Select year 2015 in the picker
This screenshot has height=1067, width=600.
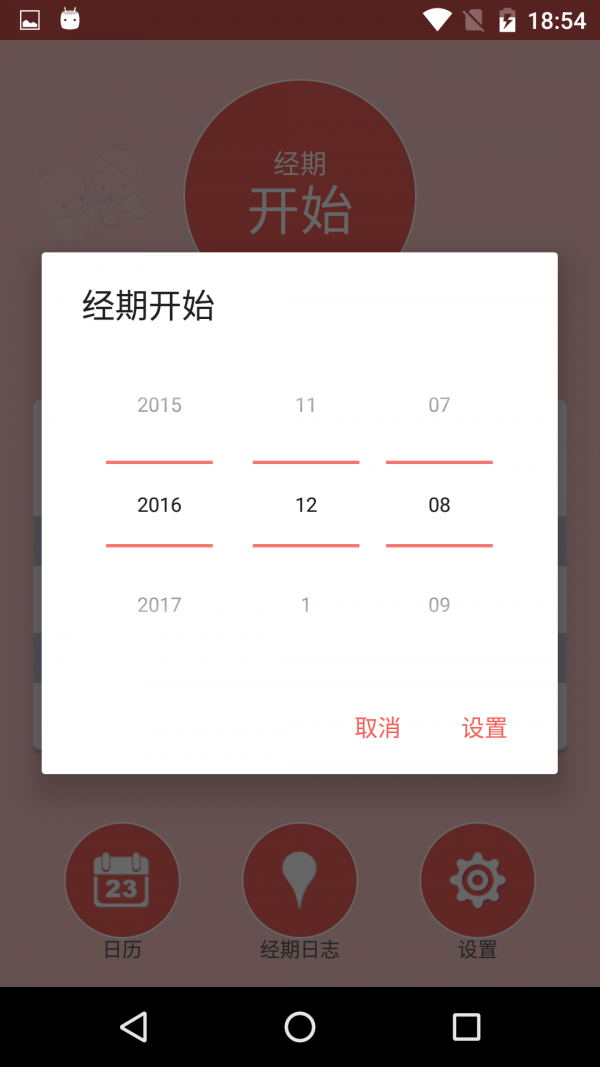pyautogui.click(x=159, y=405)
